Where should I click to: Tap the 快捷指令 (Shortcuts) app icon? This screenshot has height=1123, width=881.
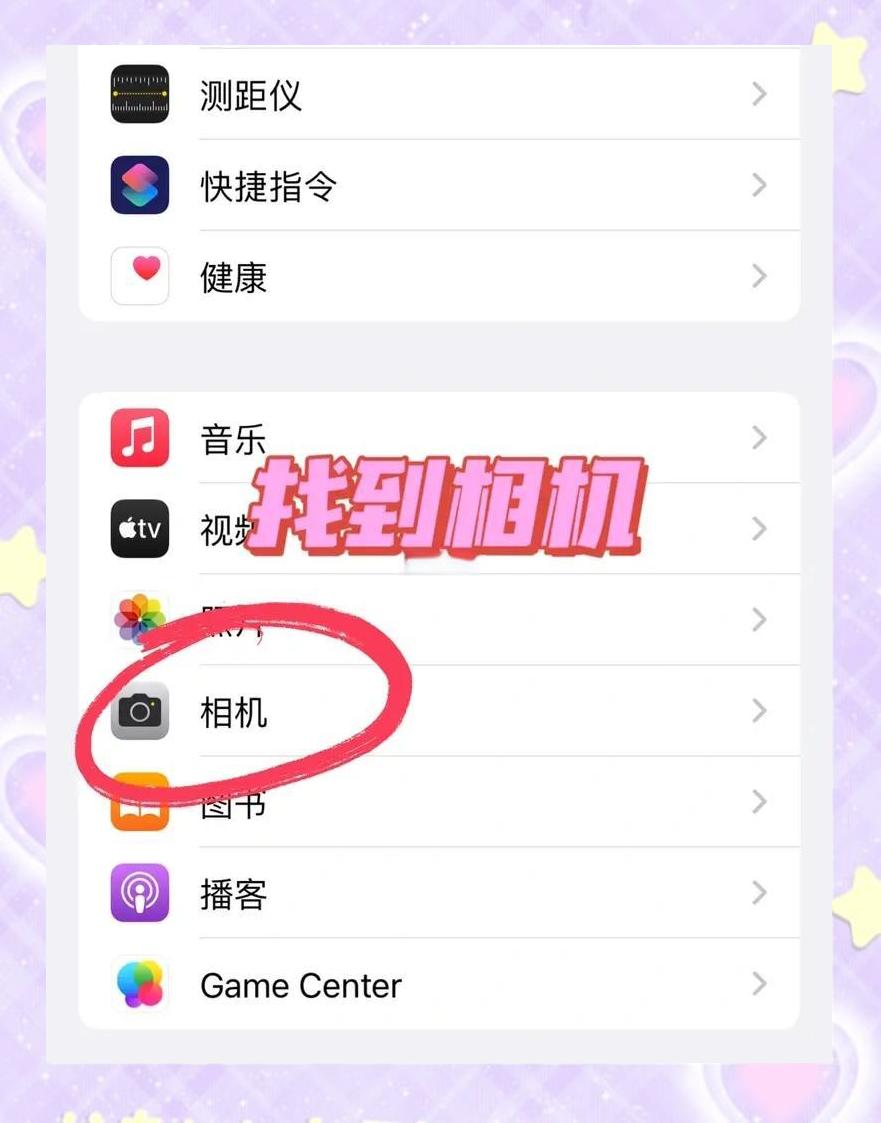139,185
